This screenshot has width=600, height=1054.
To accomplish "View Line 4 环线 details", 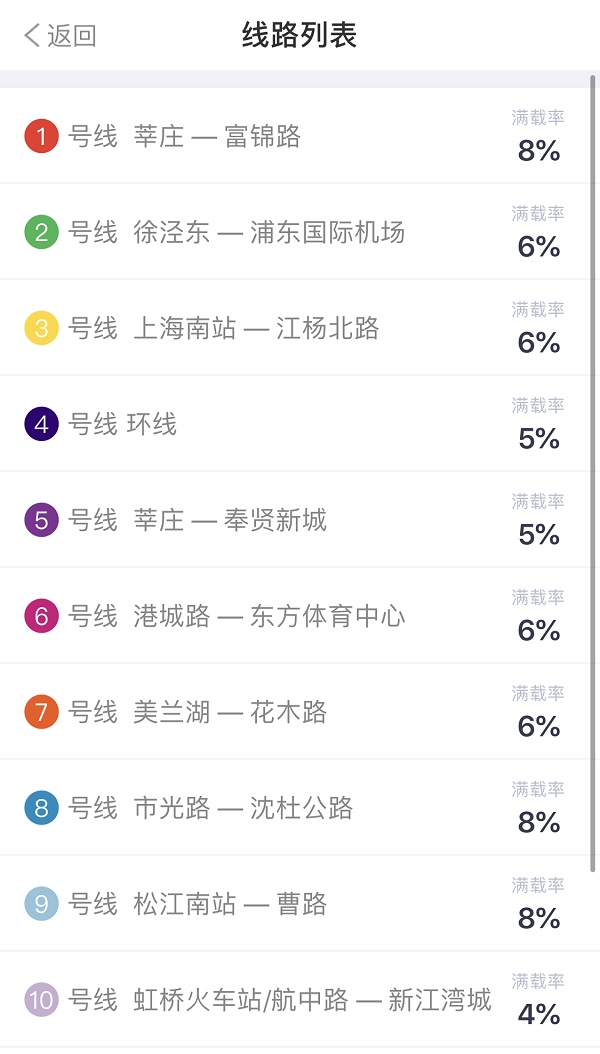I will 296,423.
